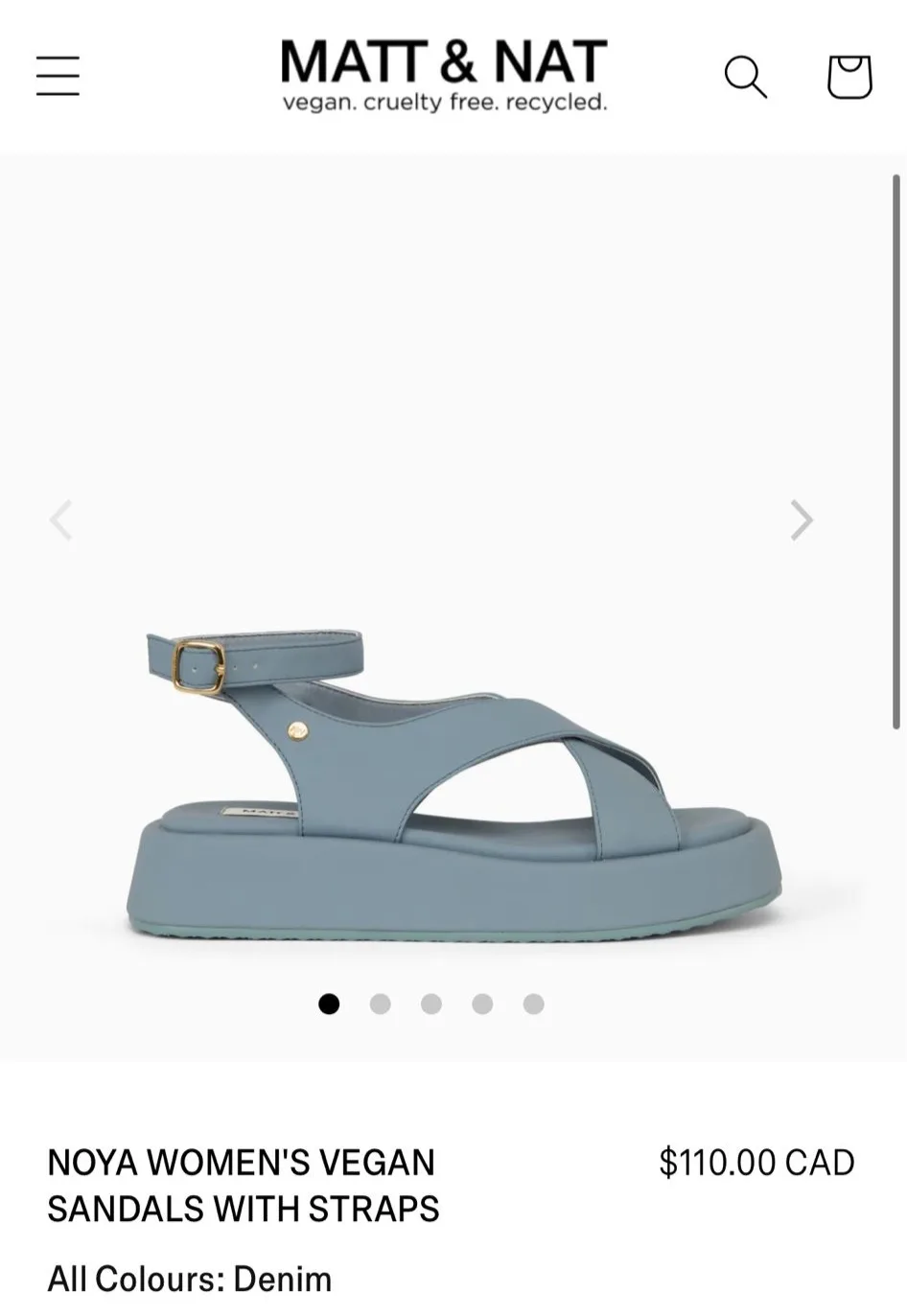Screen dimensions: 907x1316
Task: Jump to the third image indicator dot
Action: coord(432,1004)
